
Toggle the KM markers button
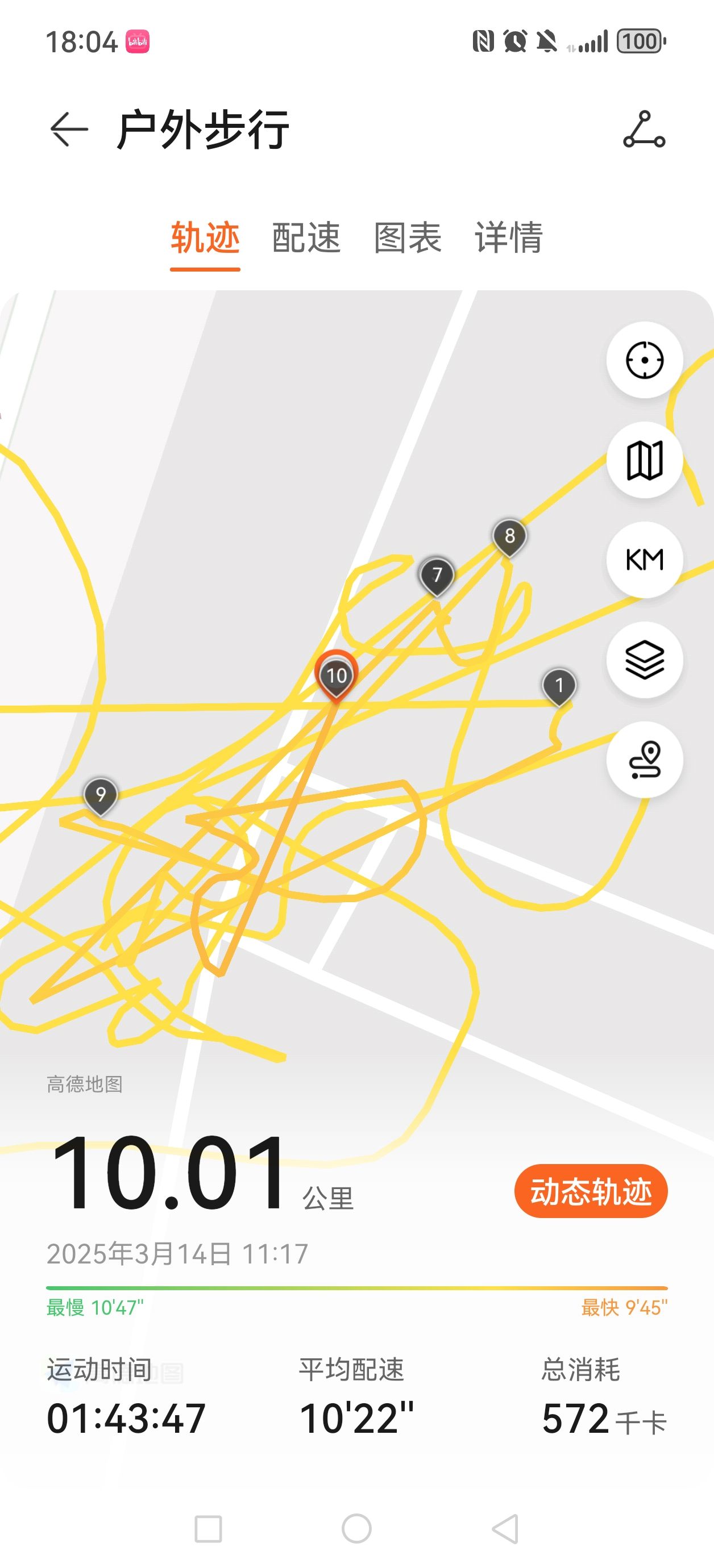click(644, 560)
